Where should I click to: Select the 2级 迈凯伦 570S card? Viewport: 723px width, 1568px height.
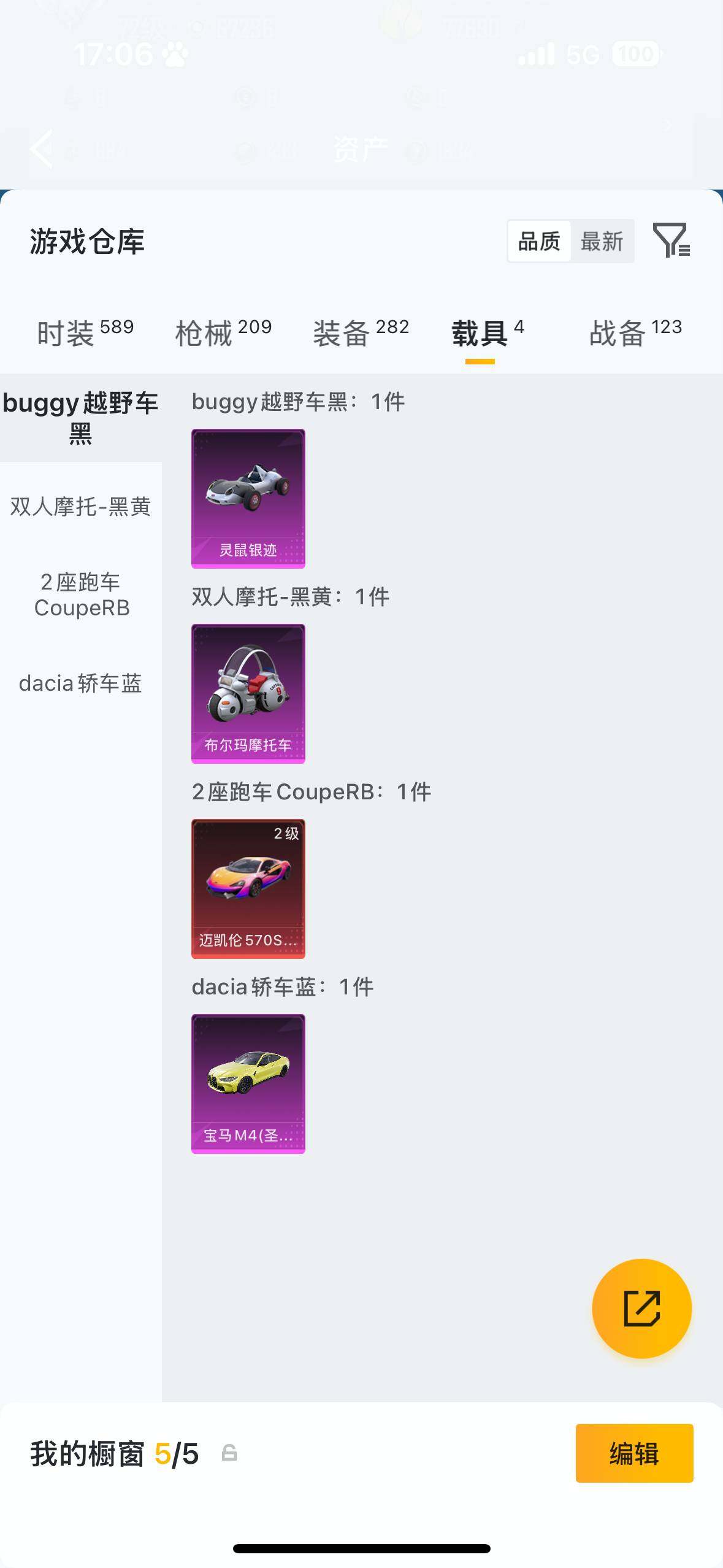coord(248,888)
